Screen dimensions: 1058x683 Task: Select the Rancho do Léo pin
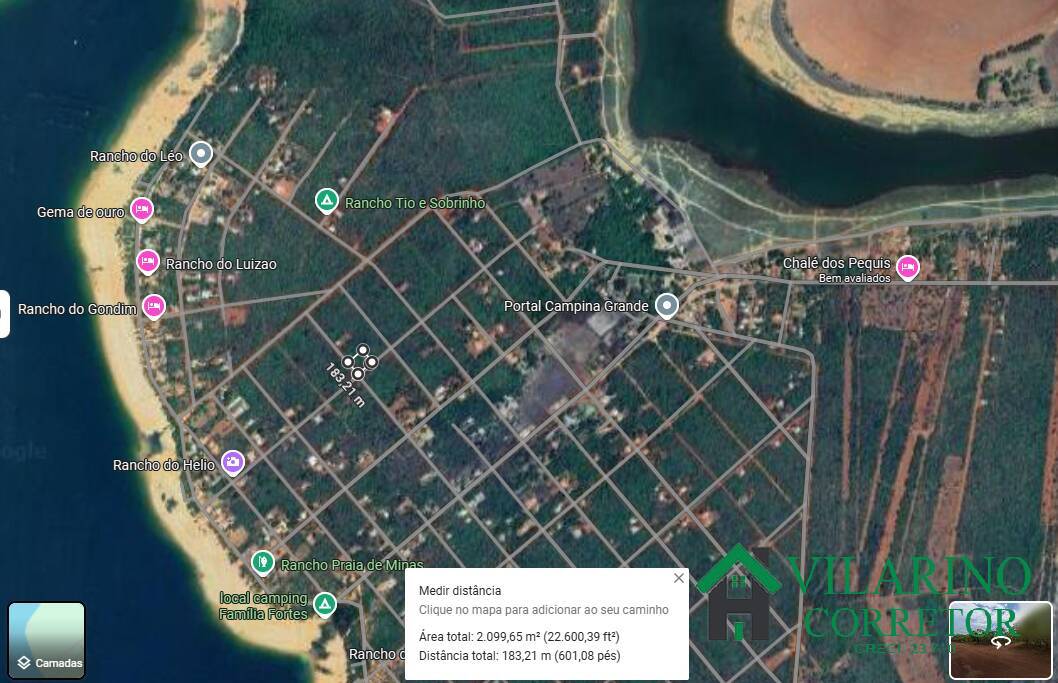(201, 154)
